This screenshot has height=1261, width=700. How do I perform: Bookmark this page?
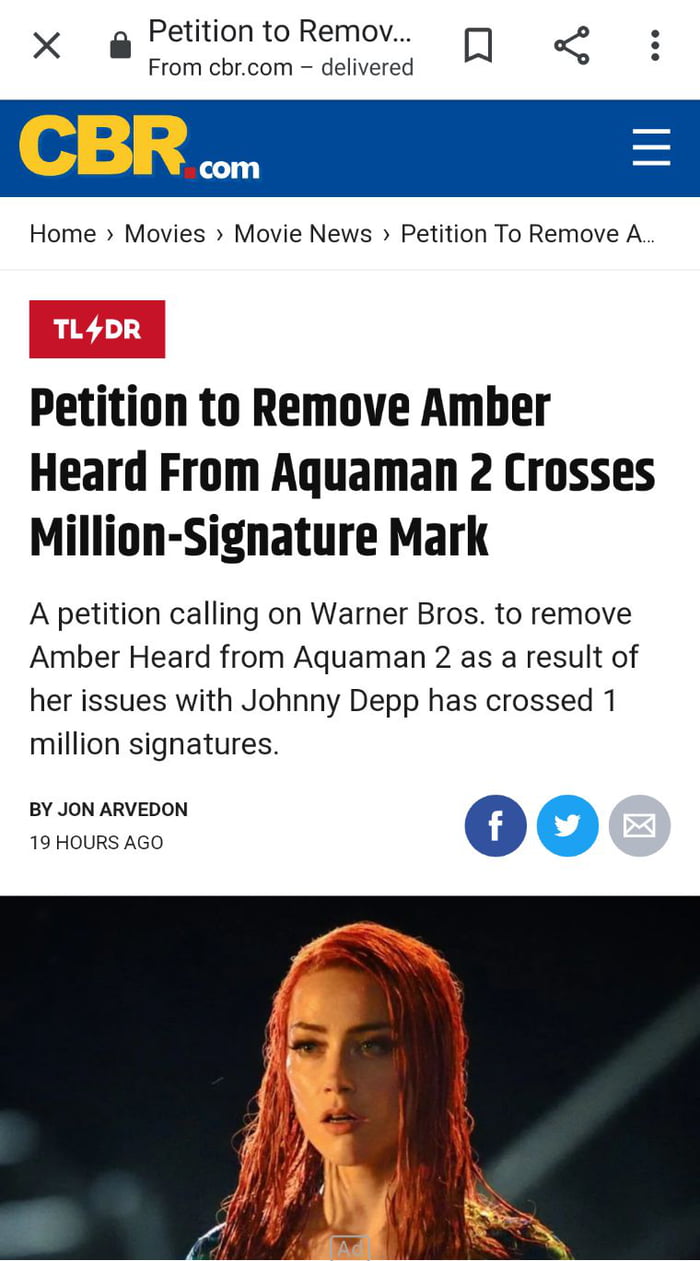tap(479, 46)
